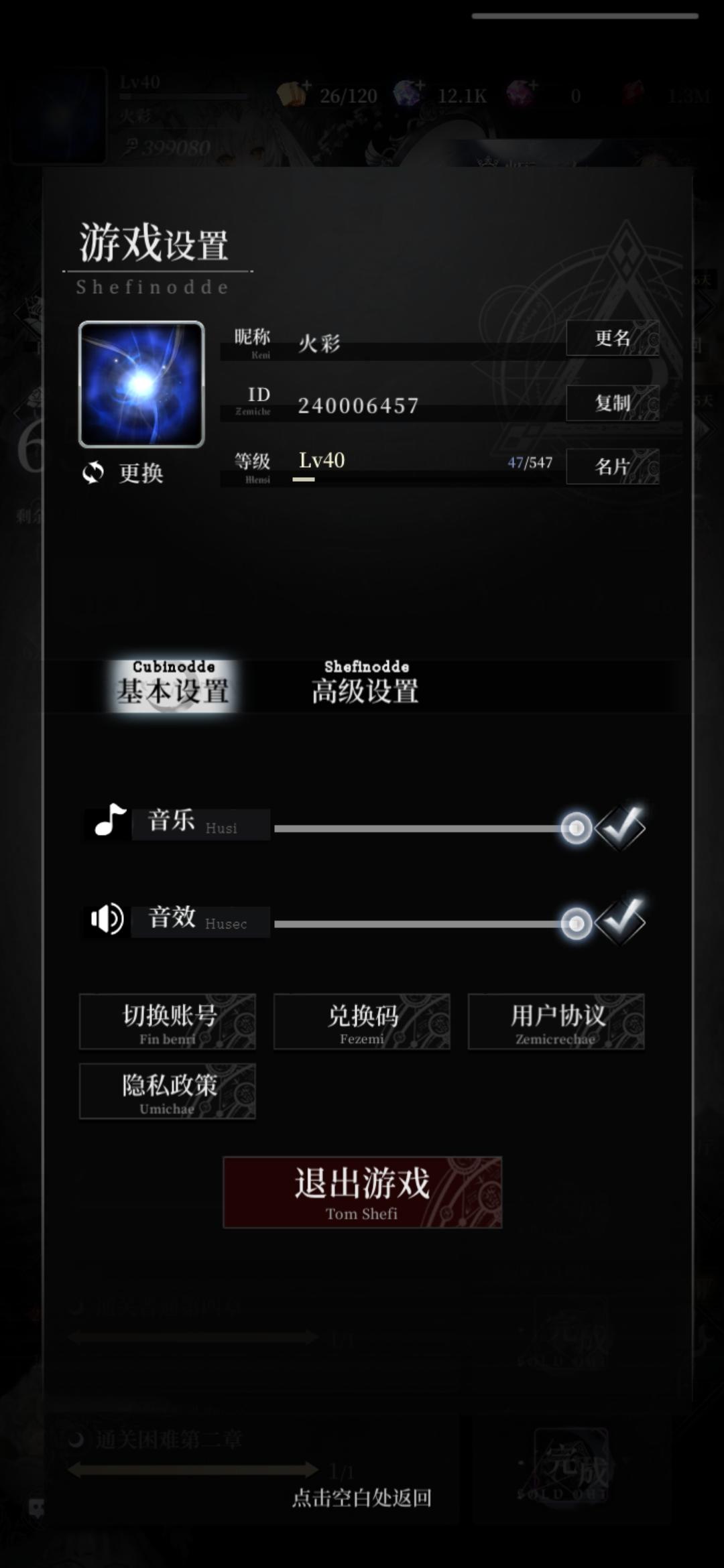Click 复制 to copy the player ID
The image size is (724, 1568).
pyautogui.click(x=611, y=403)
